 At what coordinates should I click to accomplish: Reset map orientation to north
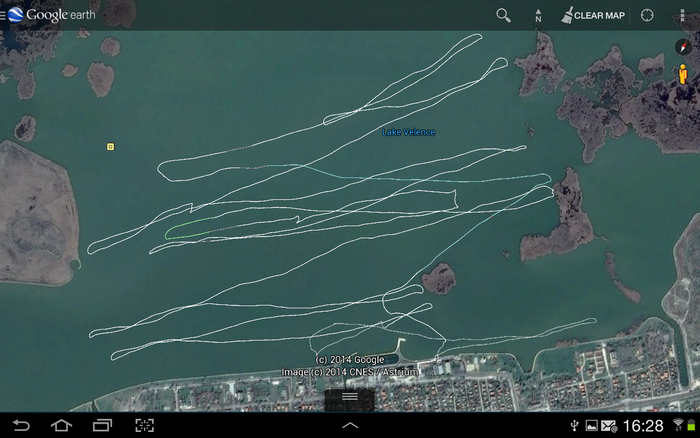pos(538,15)
